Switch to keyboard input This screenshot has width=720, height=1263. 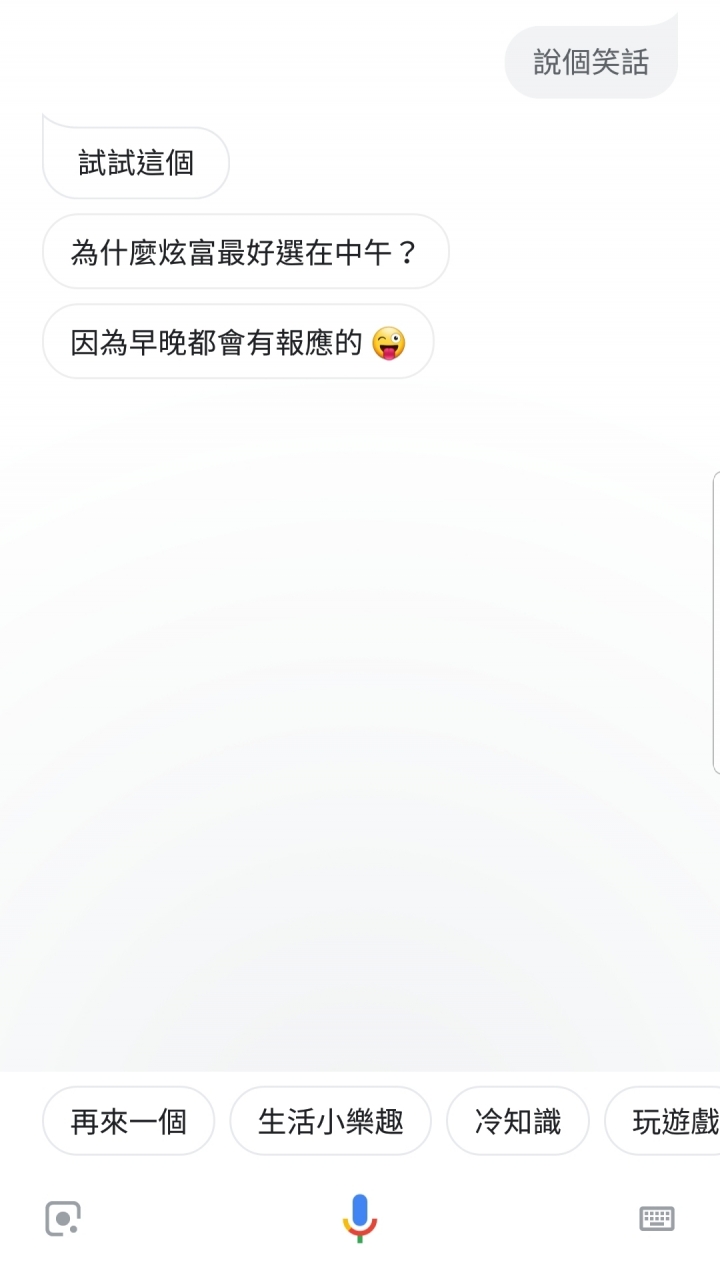coord(657,1218)
